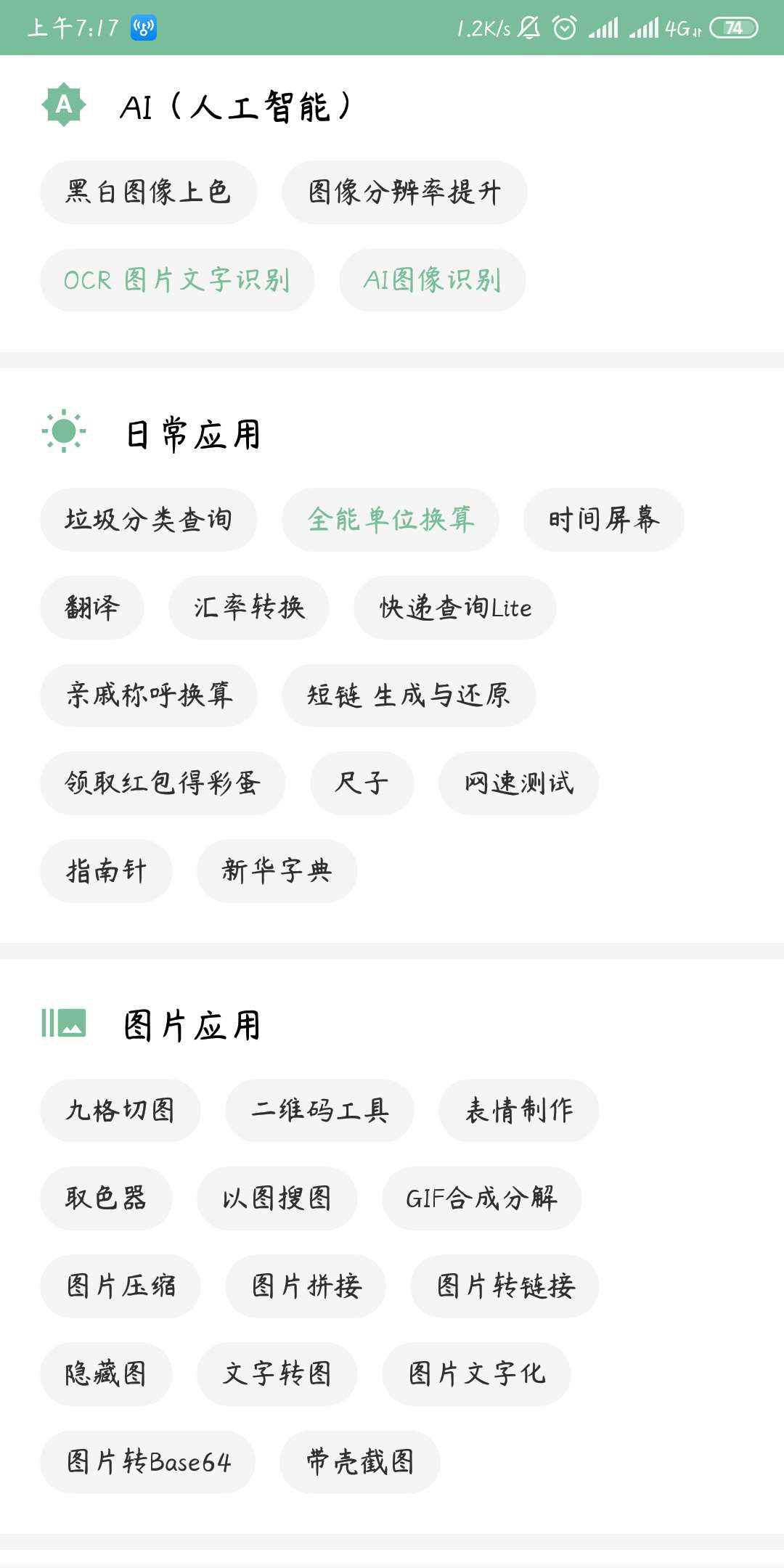Select 九格切图 tool
The height and width of the screenshot is (1568, 784).
point(121,1111)
